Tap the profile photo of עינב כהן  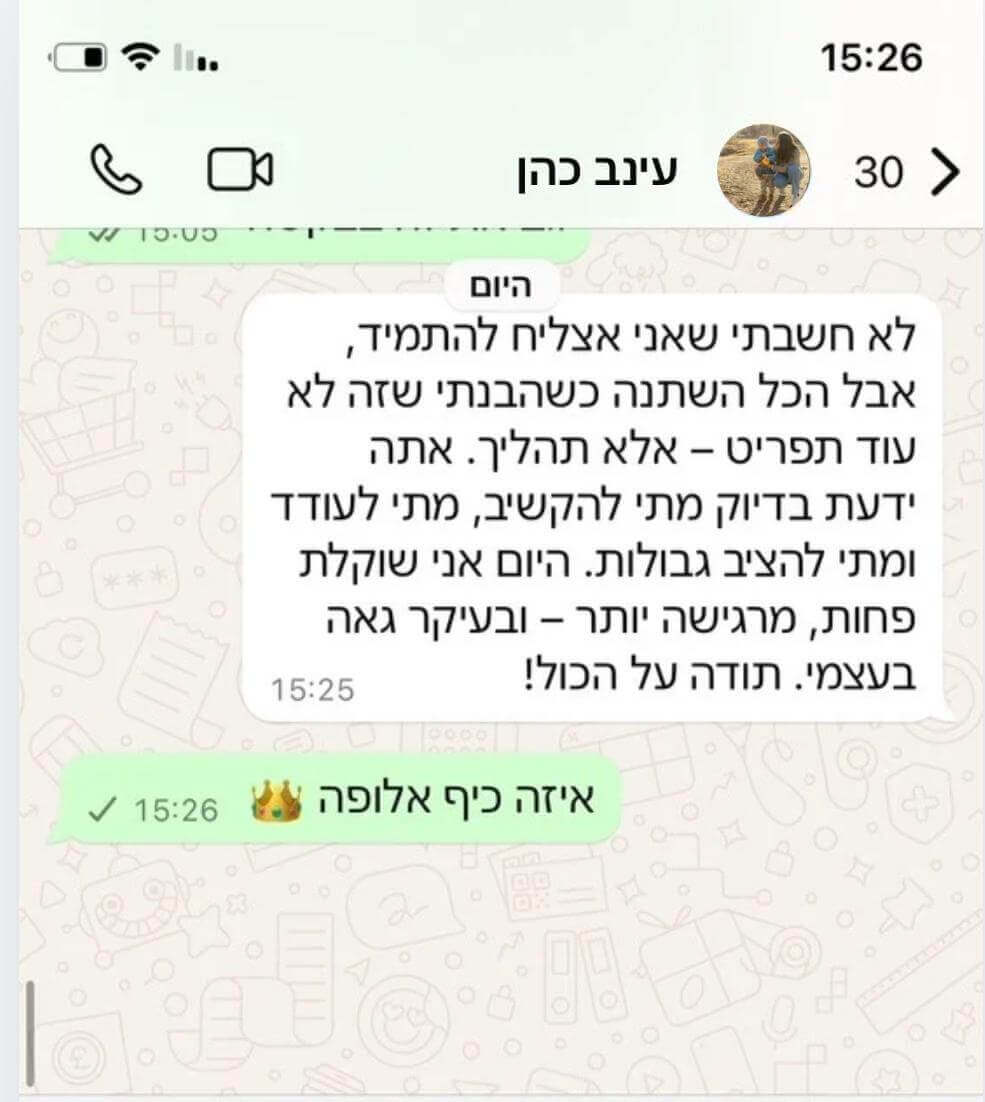(x=764, y=172)
